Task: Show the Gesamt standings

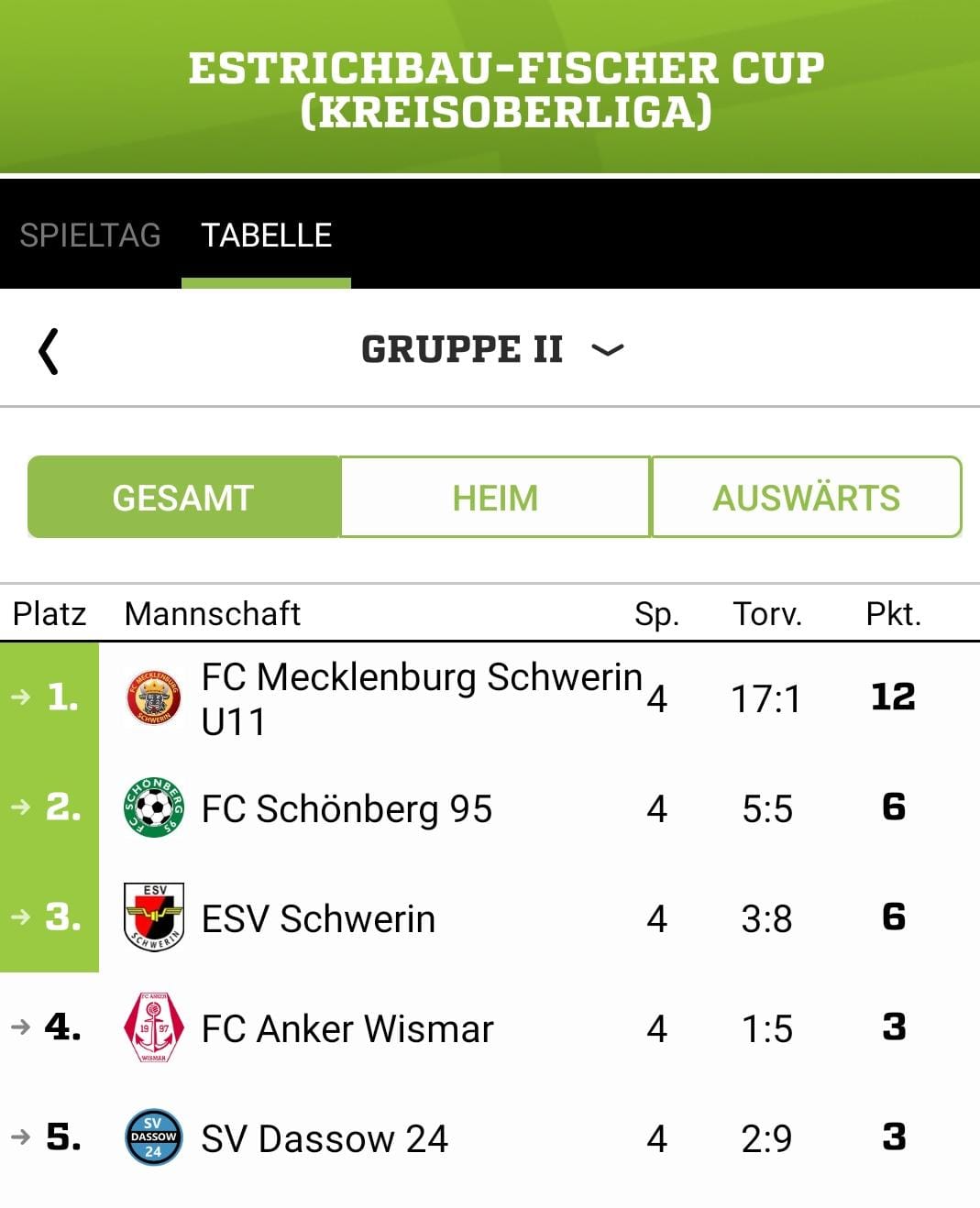Action: tap(183, 498)
